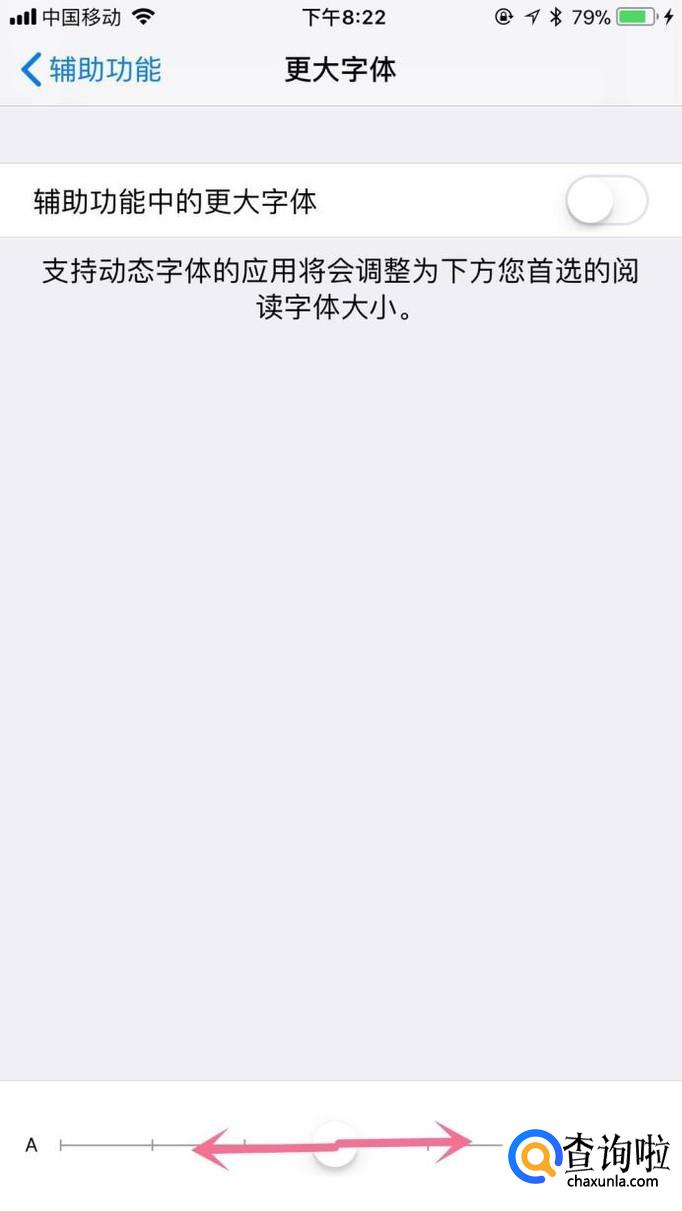Image resolution: width=682 pixels, height=1212 pixels.
Task: Enable the 辅助功能中的更大字体 switch
Action: tap(606, 202)
